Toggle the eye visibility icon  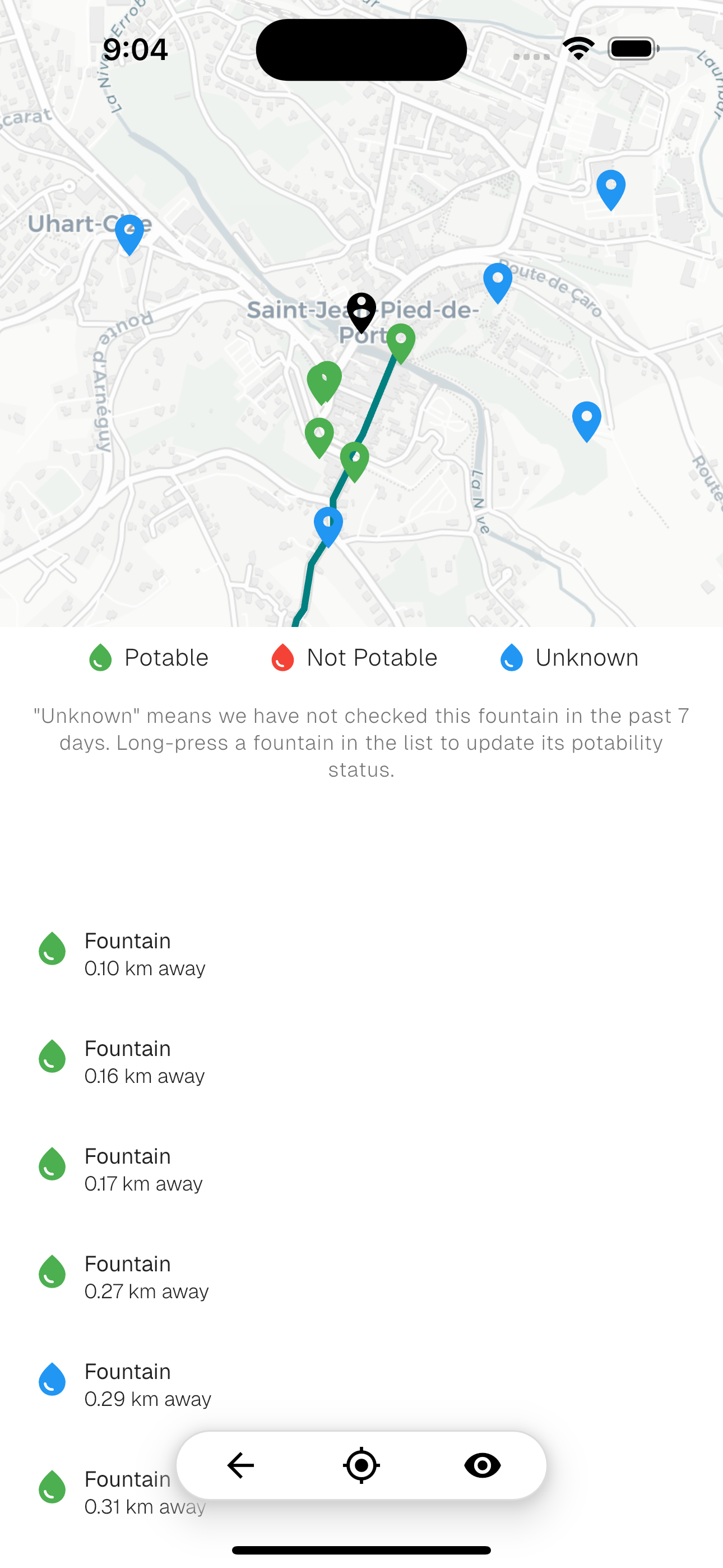(x=482, y=1465)
